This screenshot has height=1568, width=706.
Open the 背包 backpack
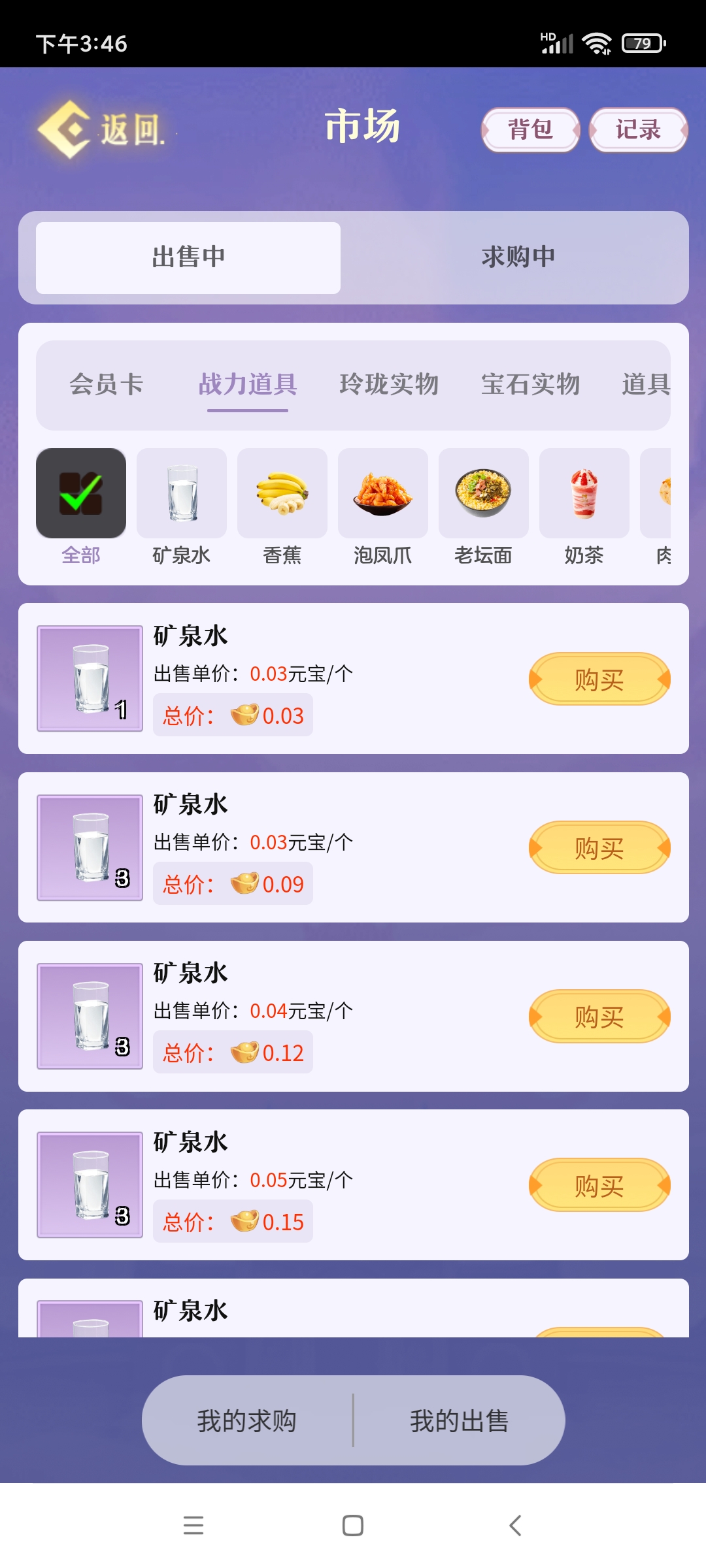pyautogui.click(x=531, y=130)
